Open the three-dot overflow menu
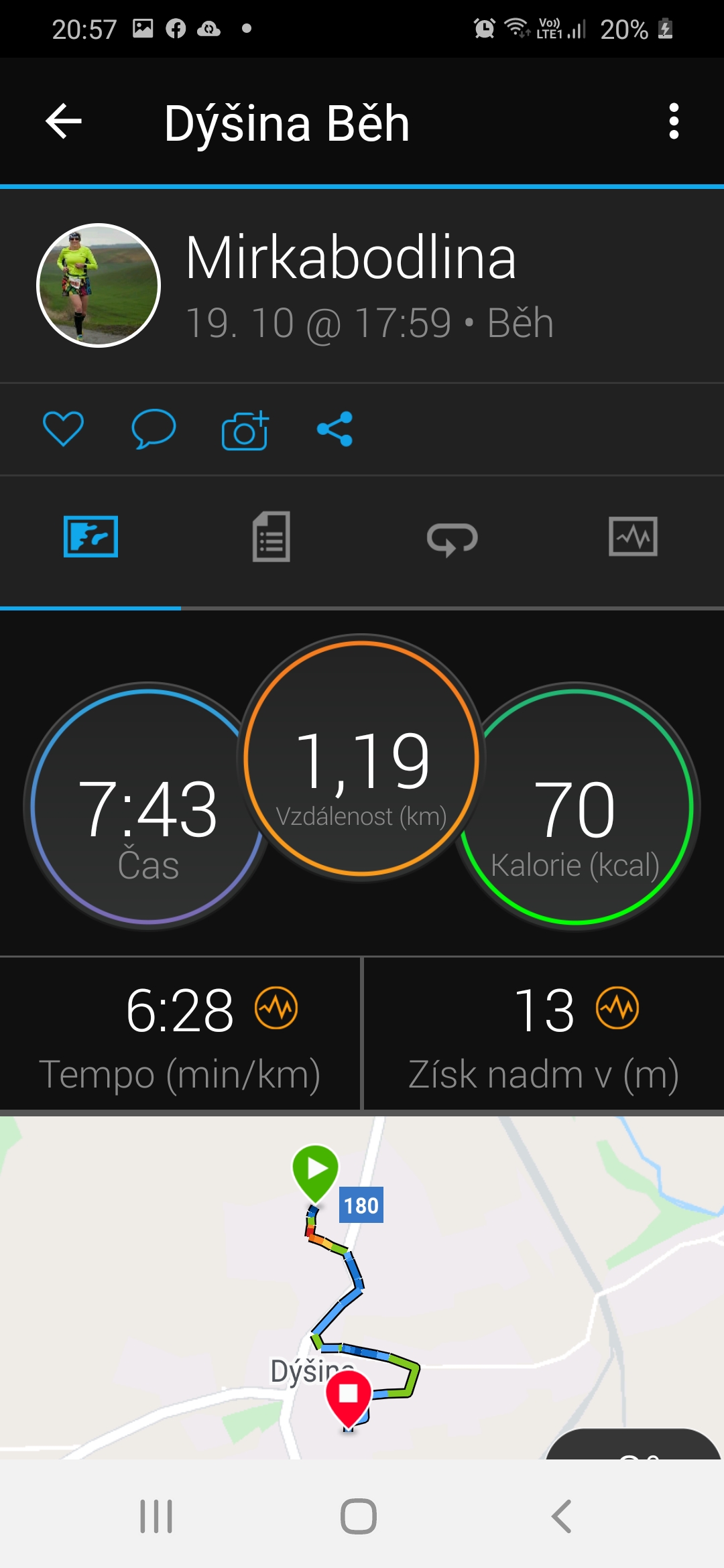Viewport: 724px width, 1568px height. (x=674, y=121)
